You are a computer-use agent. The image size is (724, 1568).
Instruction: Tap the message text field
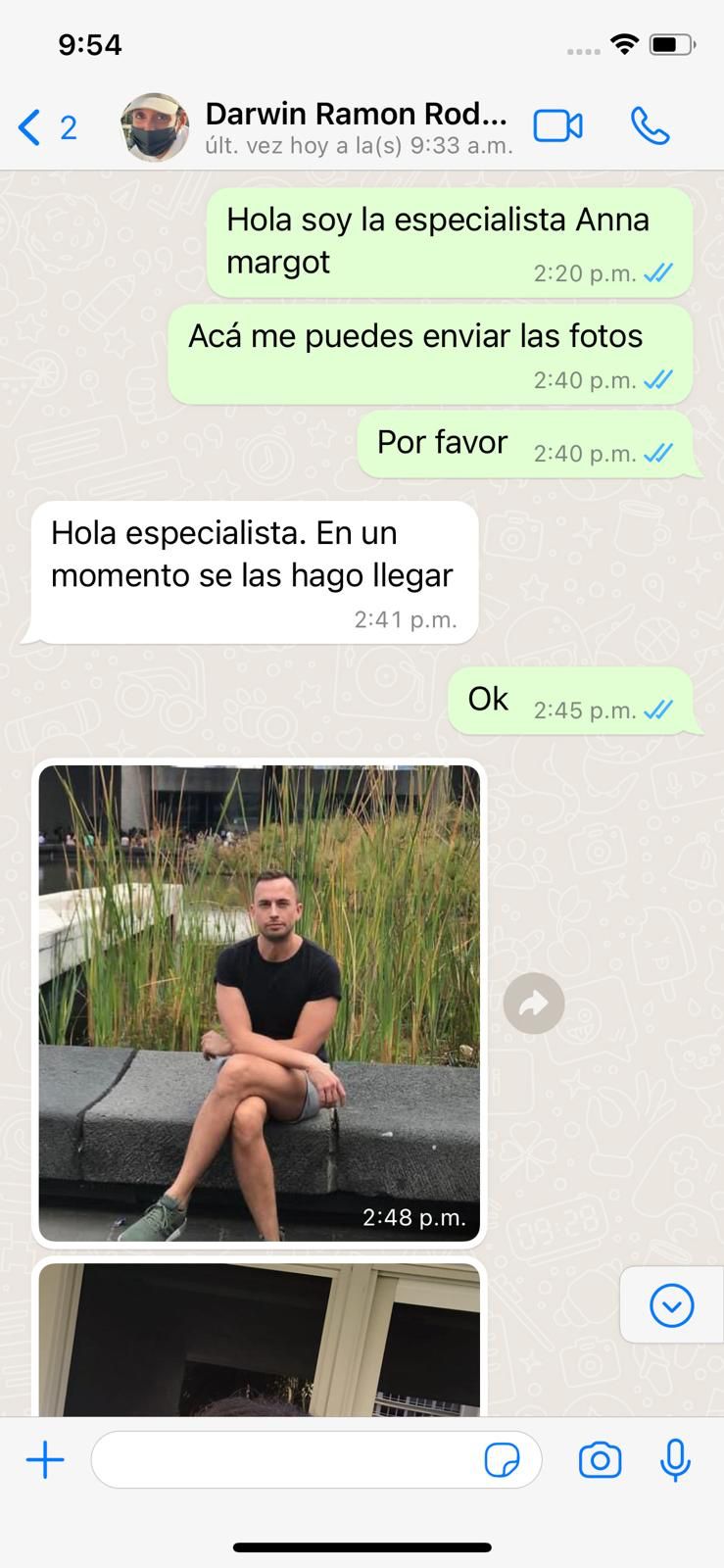pos(284,1460)
